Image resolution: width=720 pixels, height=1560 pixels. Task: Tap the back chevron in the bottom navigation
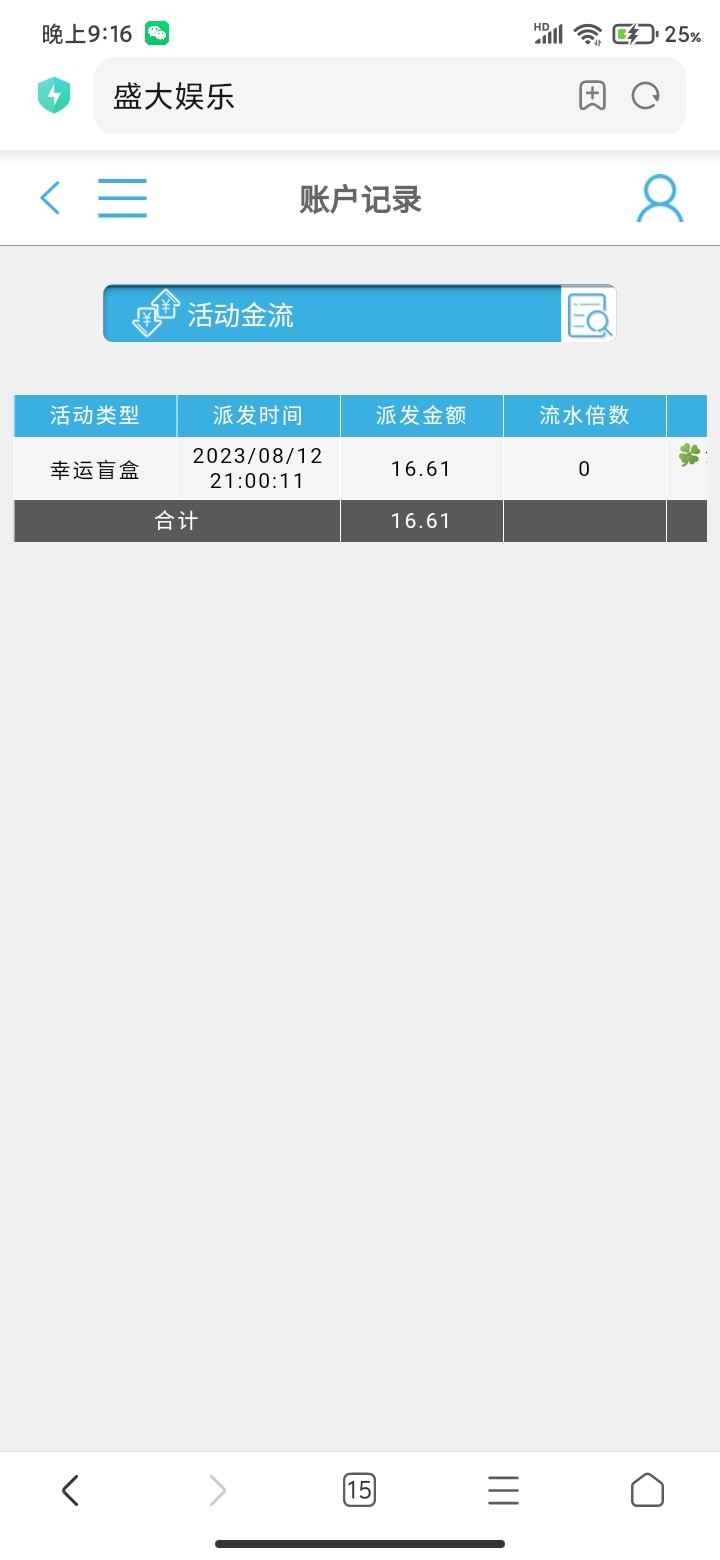pos(69,1490)
